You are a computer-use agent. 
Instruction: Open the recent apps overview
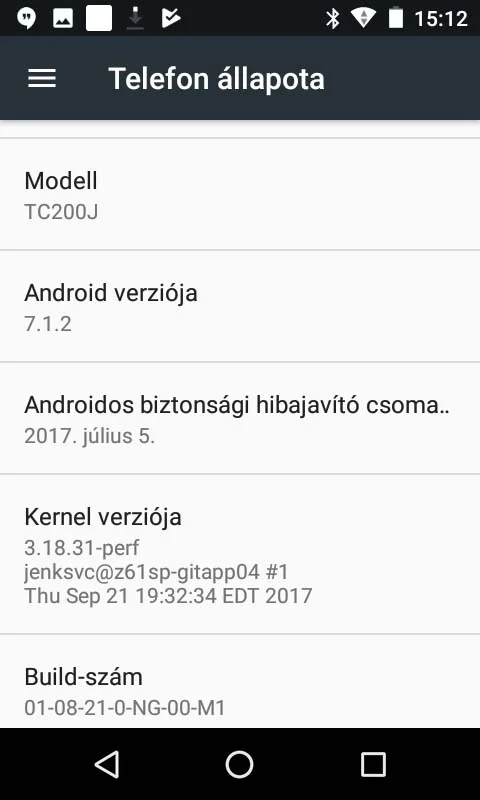pos(373,764)
